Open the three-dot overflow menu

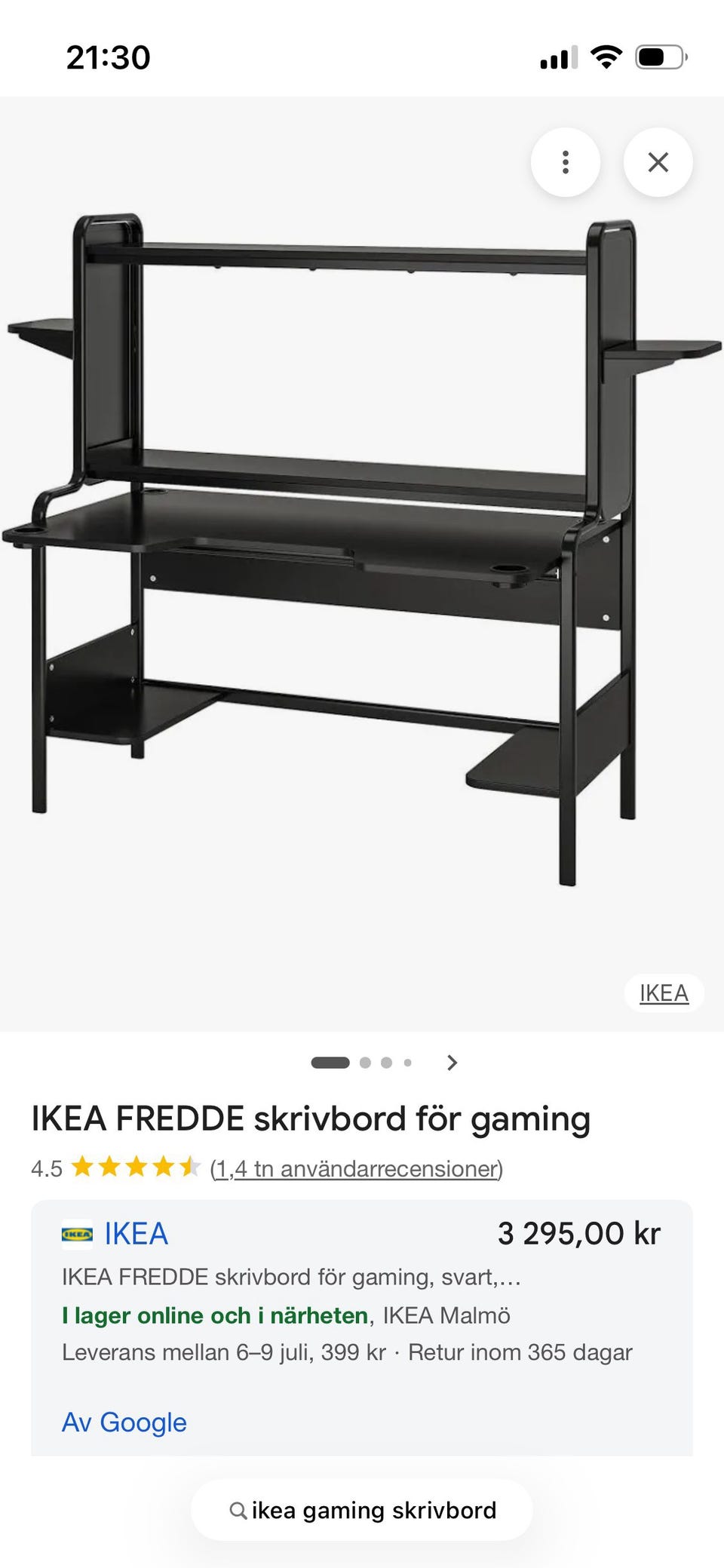point(566,162)
